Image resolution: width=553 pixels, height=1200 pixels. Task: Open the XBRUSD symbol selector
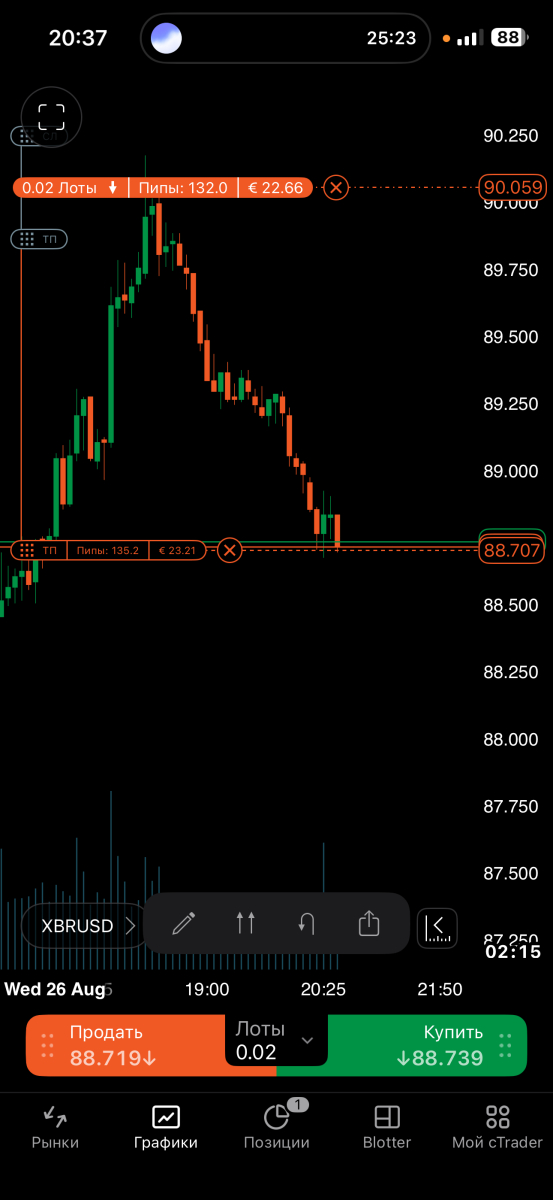(x=87, y=926)
